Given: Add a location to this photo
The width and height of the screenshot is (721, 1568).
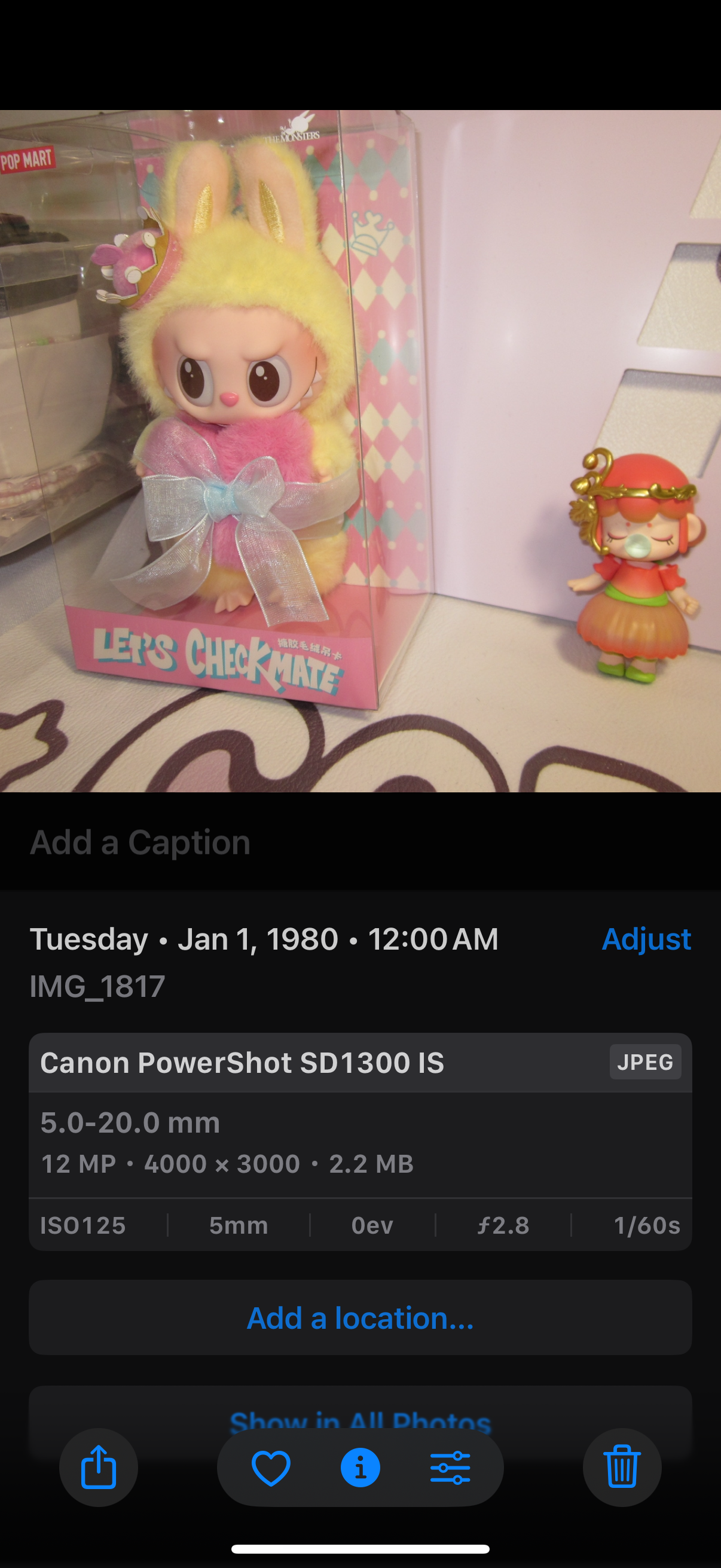Looking at the screenshot, I should pyautogui.click(x=360, y=1318).
